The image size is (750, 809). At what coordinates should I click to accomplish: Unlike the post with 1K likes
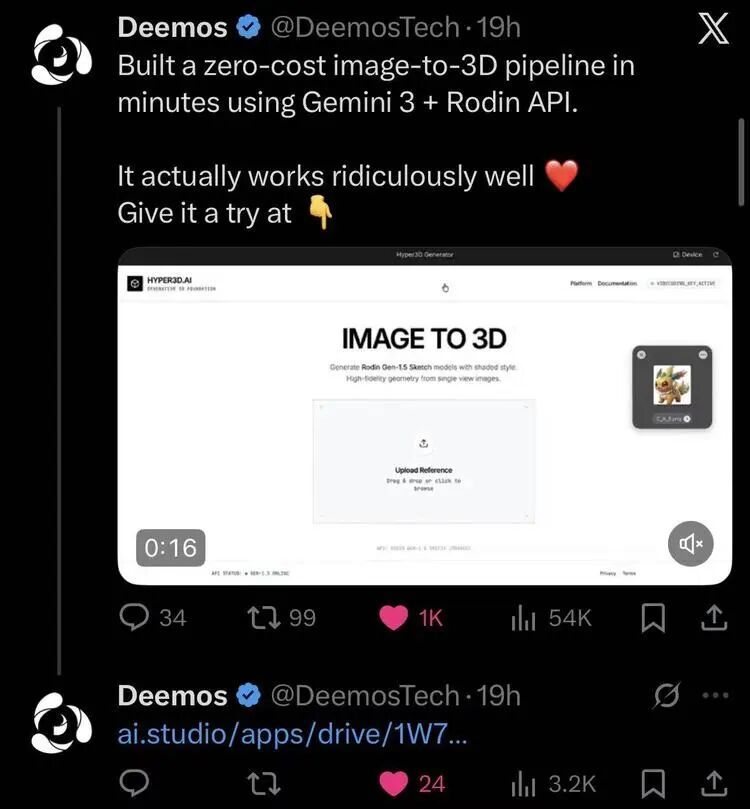pos(394,618)
